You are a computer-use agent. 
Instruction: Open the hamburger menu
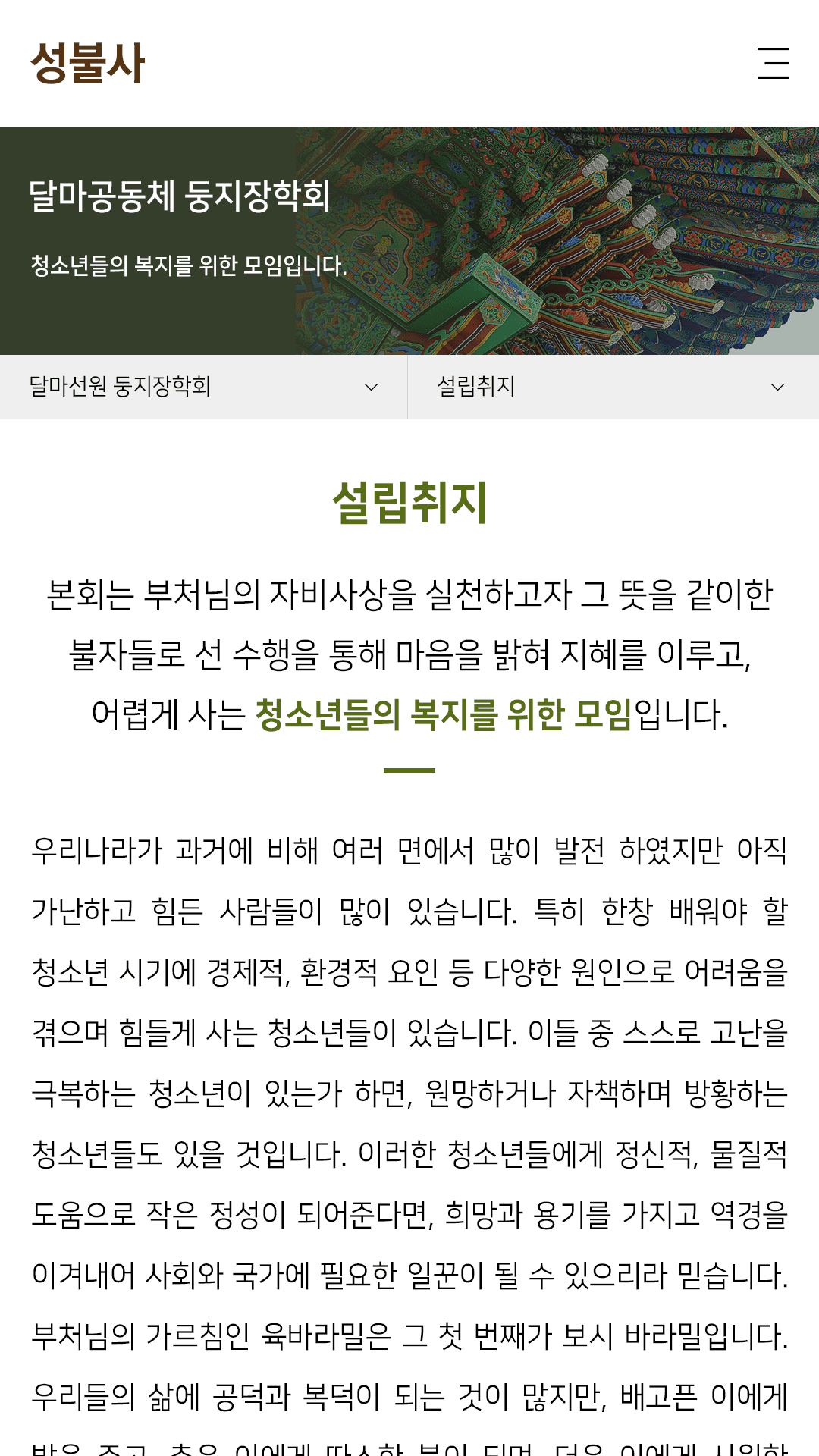tap(773, 63)
